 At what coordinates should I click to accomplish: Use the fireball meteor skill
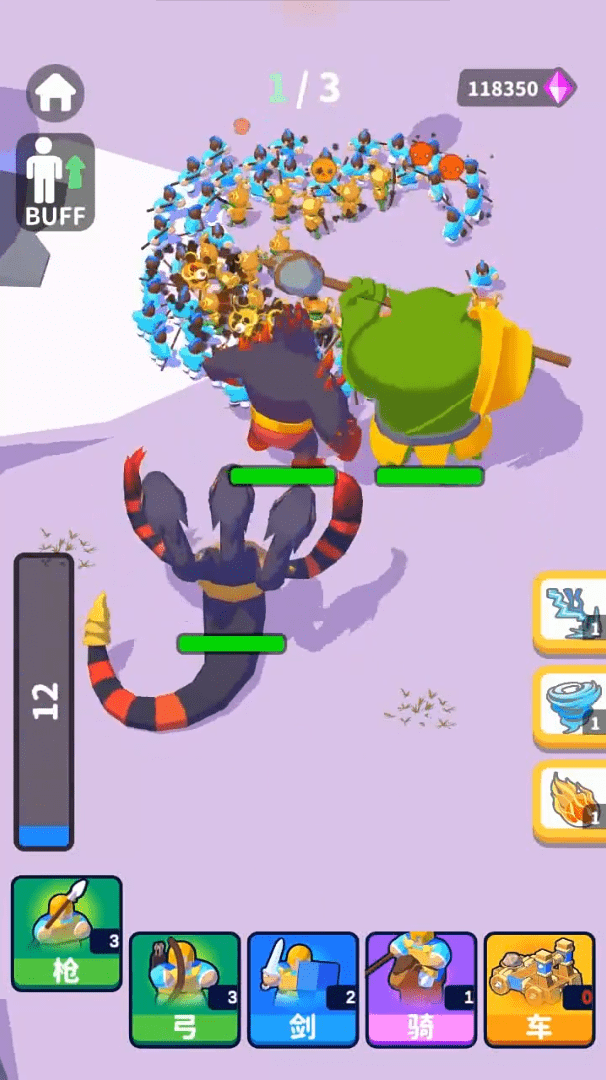(572, 800)
